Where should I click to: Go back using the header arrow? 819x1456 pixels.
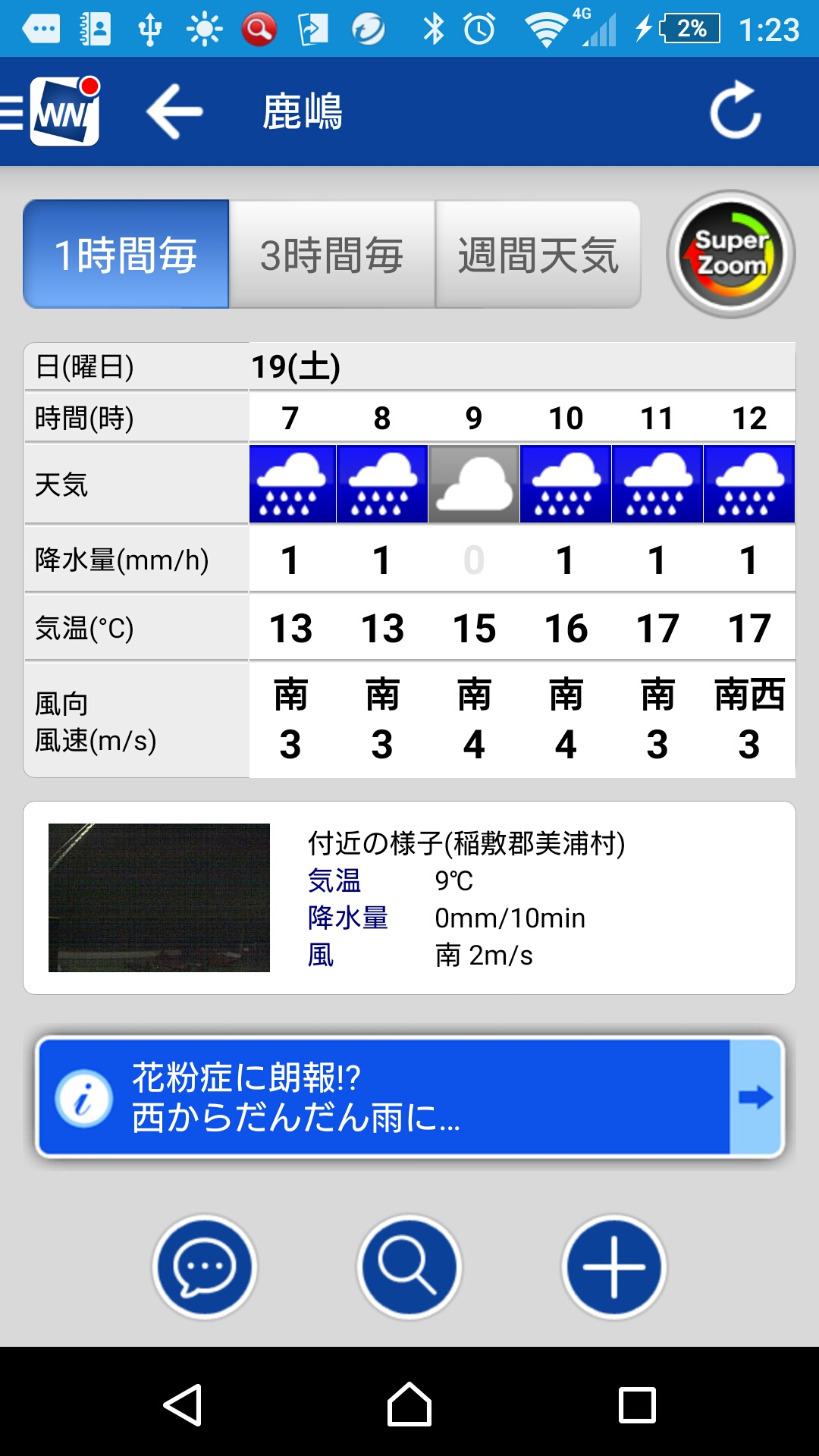175,111
